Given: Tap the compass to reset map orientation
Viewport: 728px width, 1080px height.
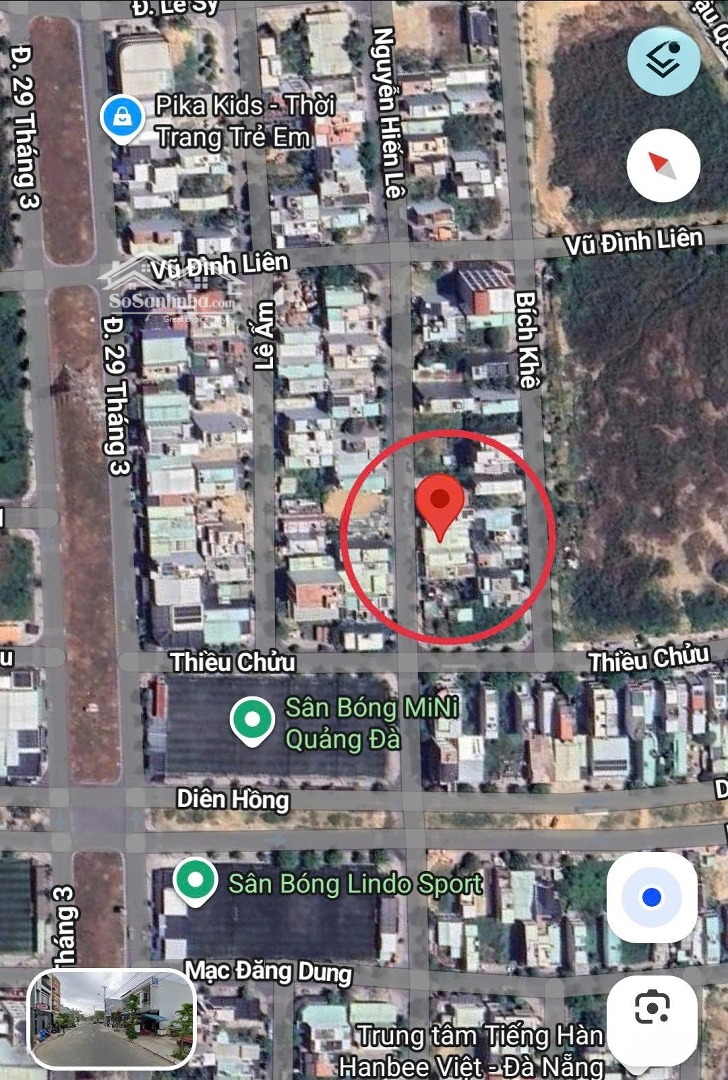Looking at the screenshot, I should (663, 165).
